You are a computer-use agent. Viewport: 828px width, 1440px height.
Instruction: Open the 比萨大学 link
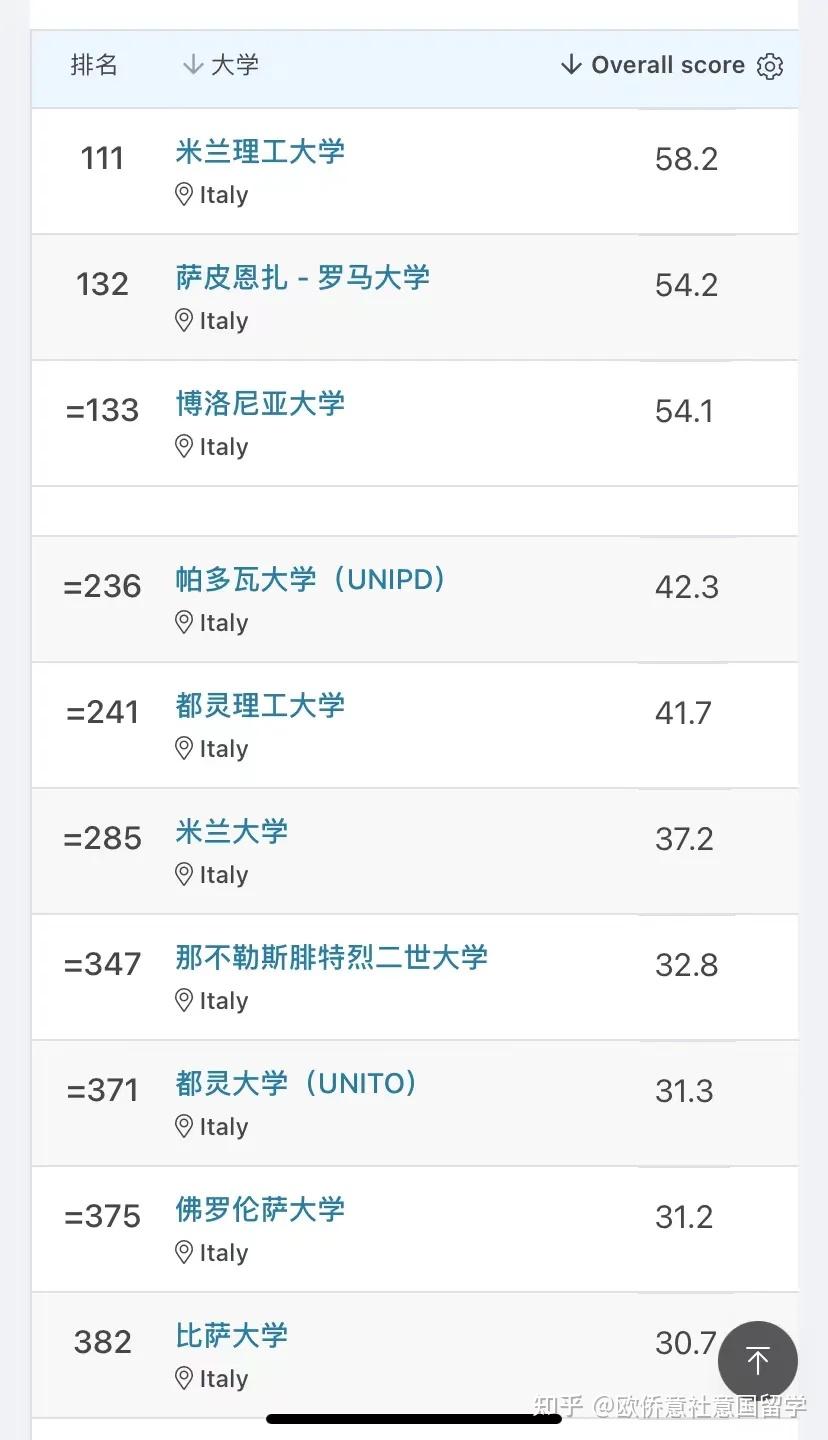(x=231, y=1335)
